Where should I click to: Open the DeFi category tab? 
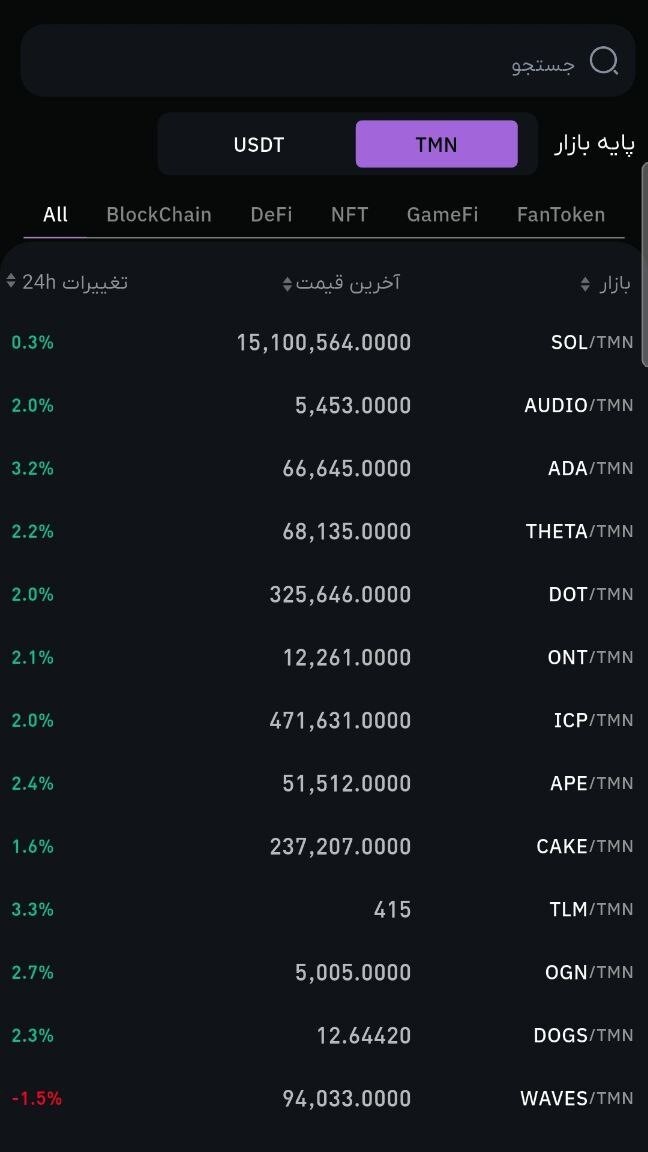coord(271,214)
